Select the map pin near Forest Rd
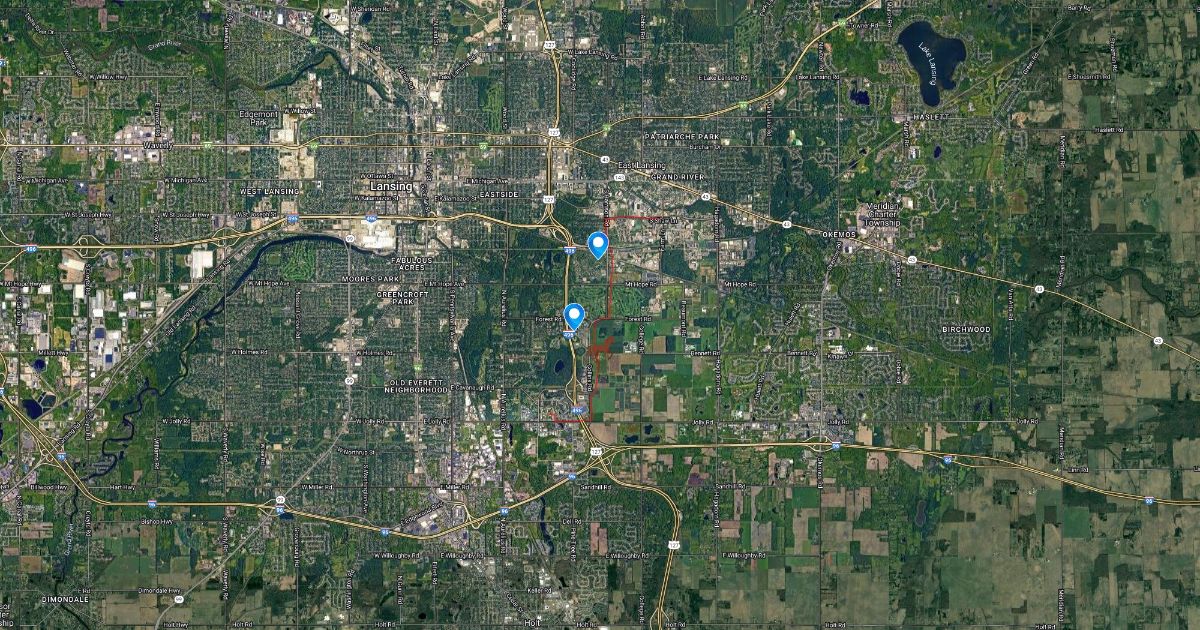This screenshot has height=630, width=1200. pyautogui.click(x=574, y=316)
